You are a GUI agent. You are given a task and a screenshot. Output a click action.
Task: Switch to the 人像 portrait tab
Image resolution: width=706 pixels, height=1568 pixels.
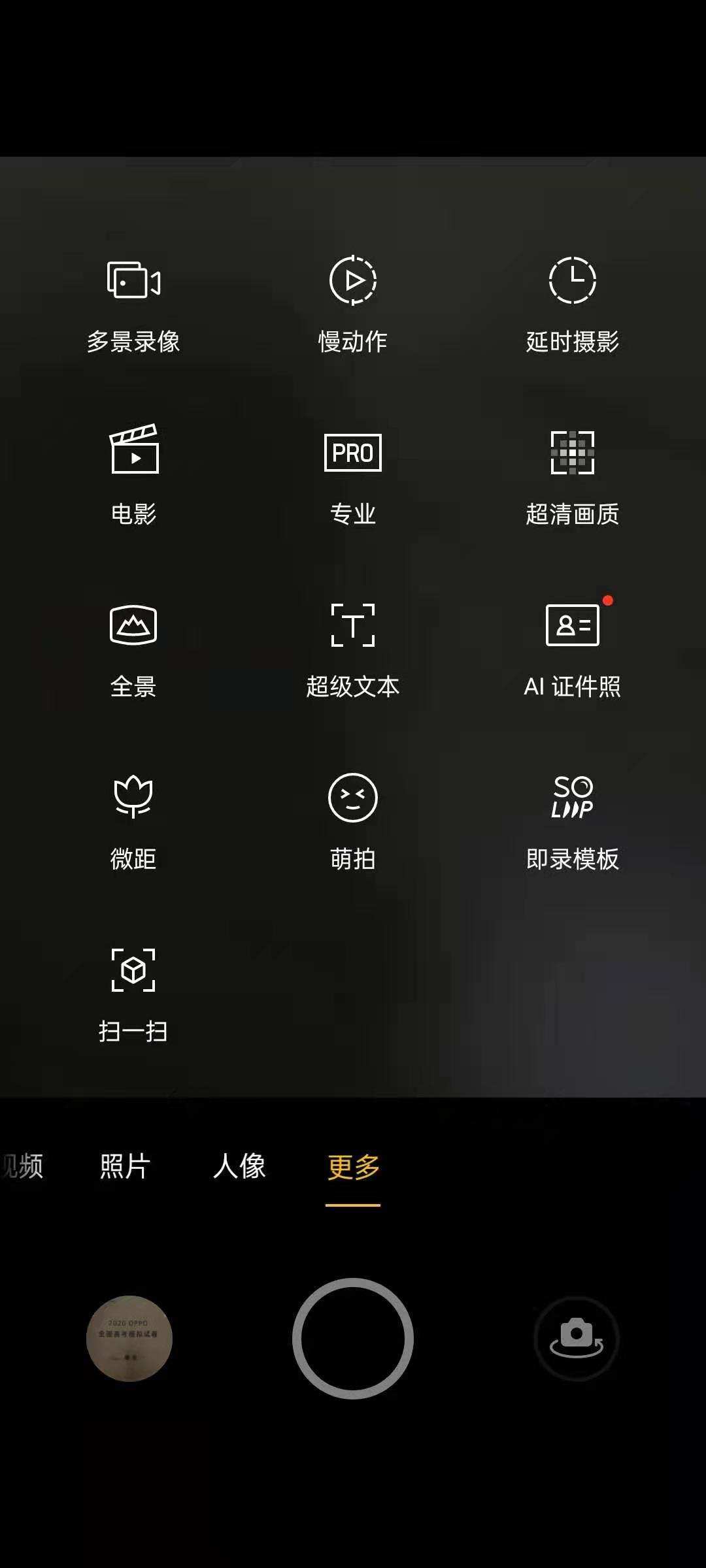pos(239,1166)
